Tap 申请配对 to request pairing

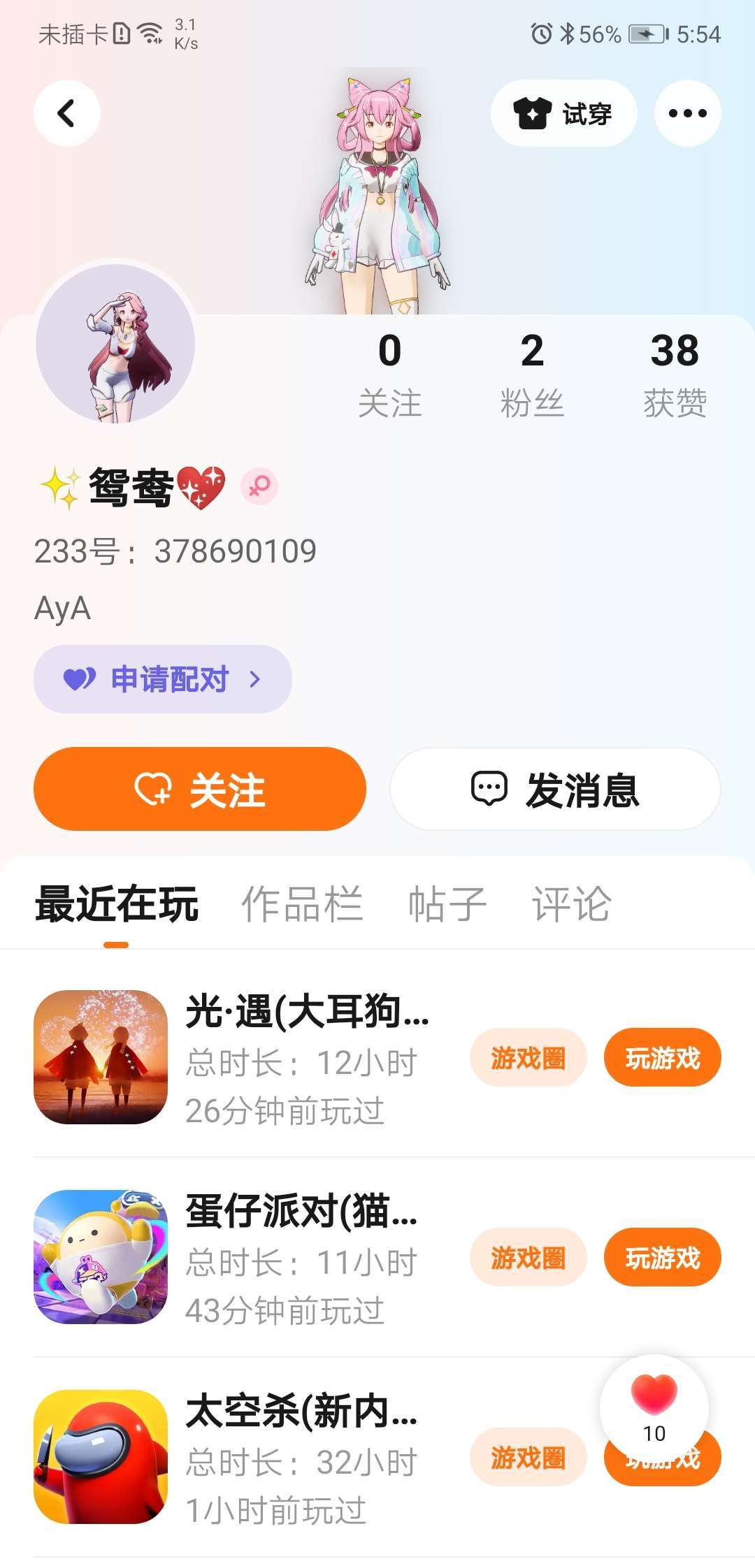pos(162,679)
